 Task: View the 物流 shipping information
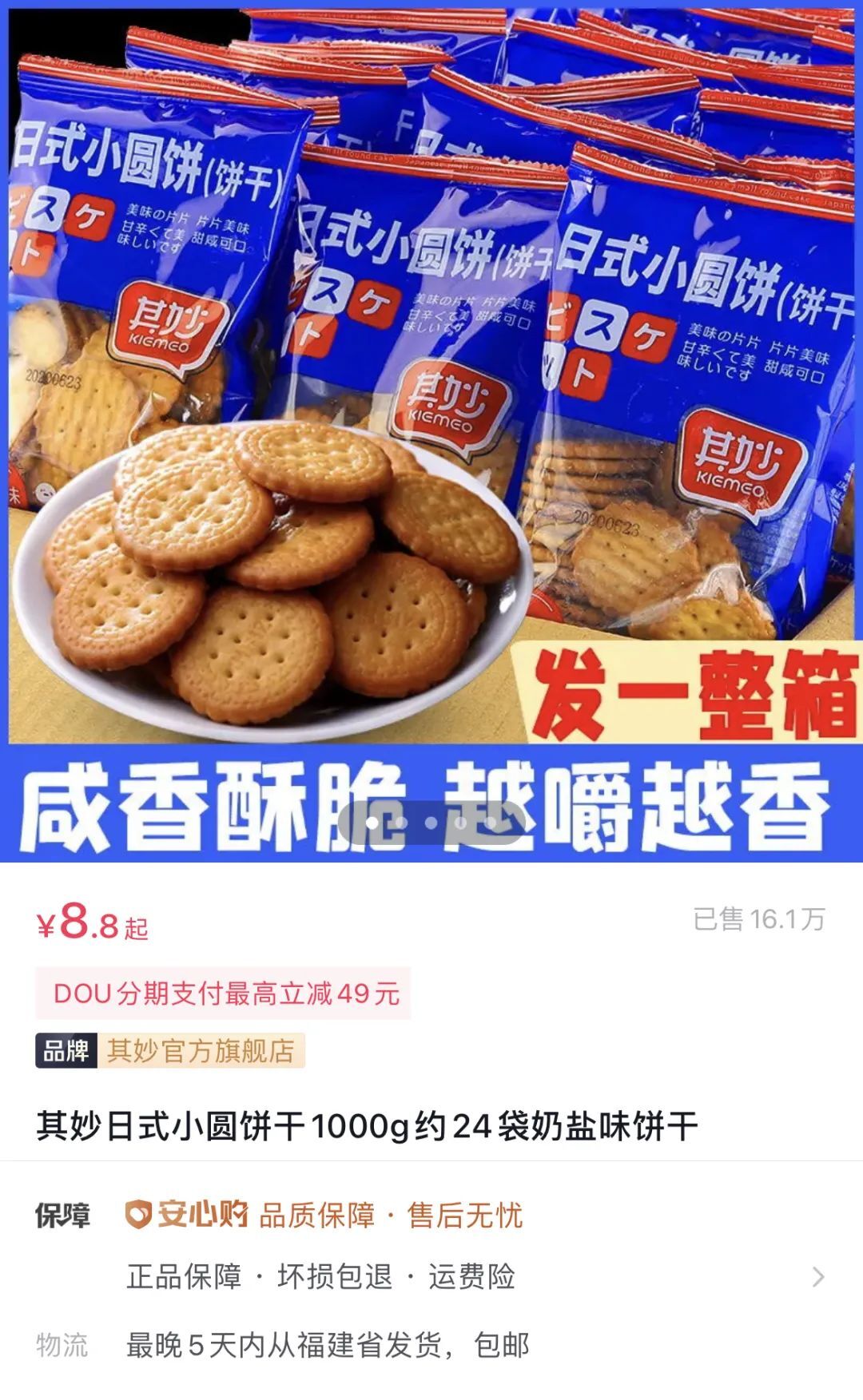point(328,1345)
